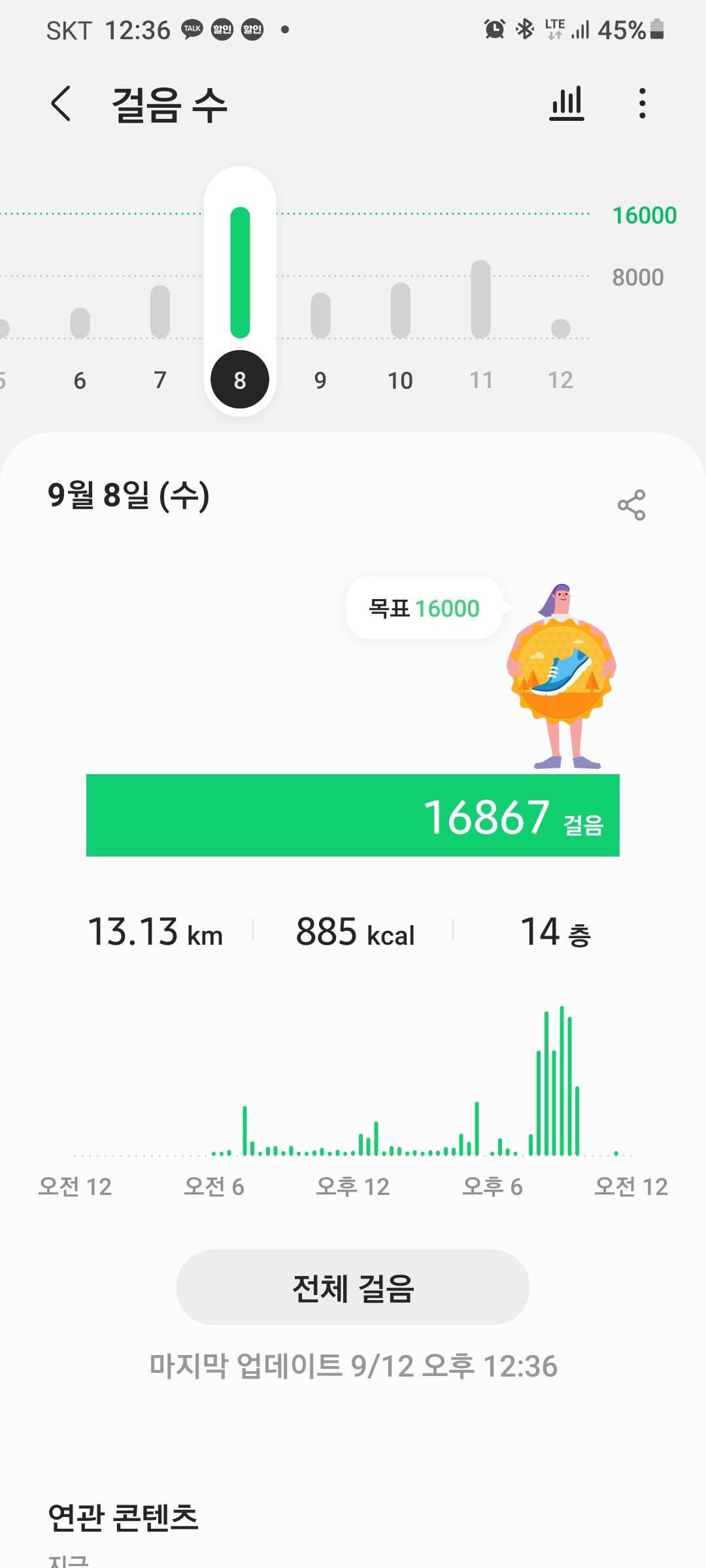Screen dimensions: 706x1568
Task: Select day 11 in the step chart
Action: coord(480,353)
